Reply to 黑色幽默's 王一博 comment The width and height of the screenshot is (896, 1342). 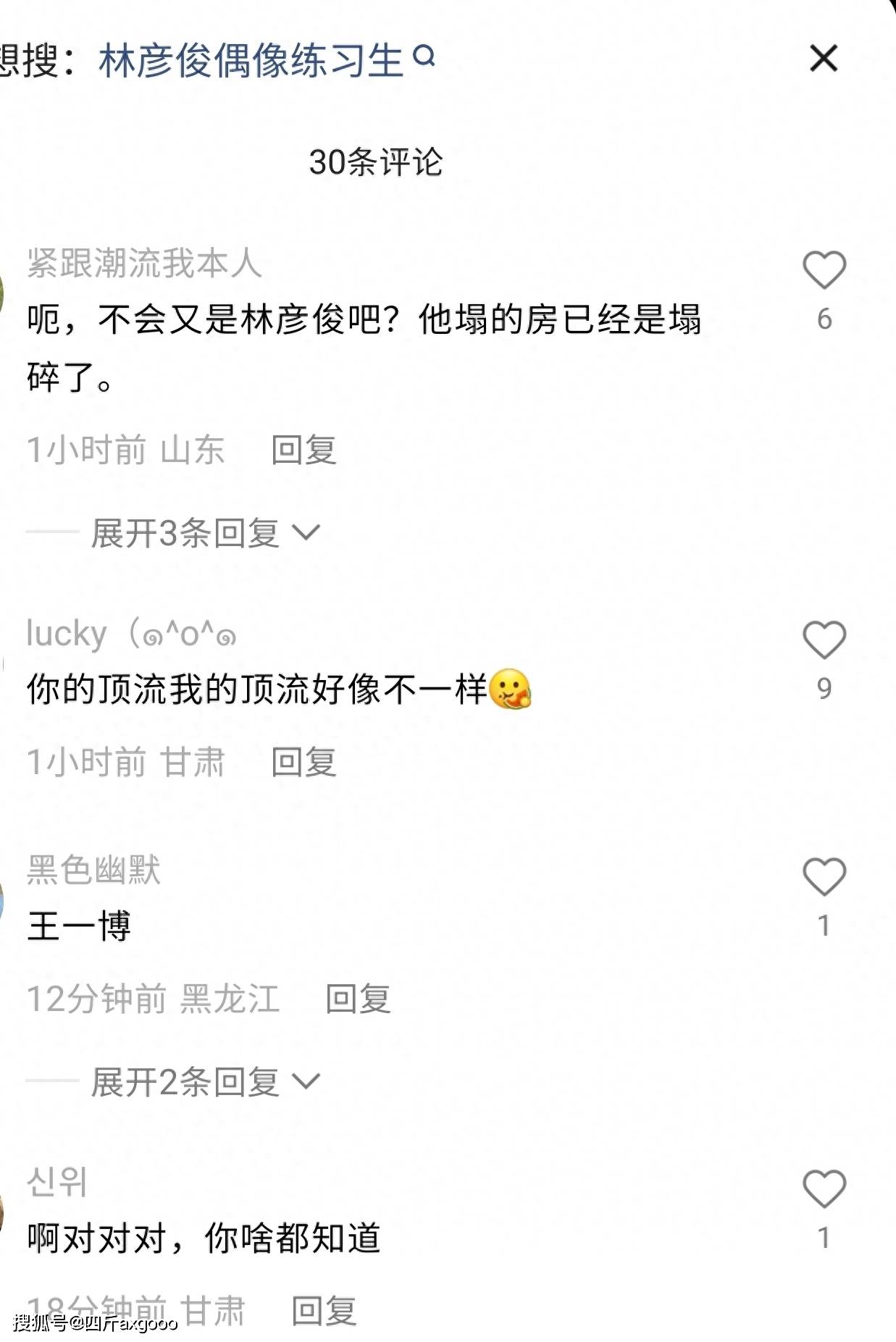pyautogui.click(x=358, y=999)
